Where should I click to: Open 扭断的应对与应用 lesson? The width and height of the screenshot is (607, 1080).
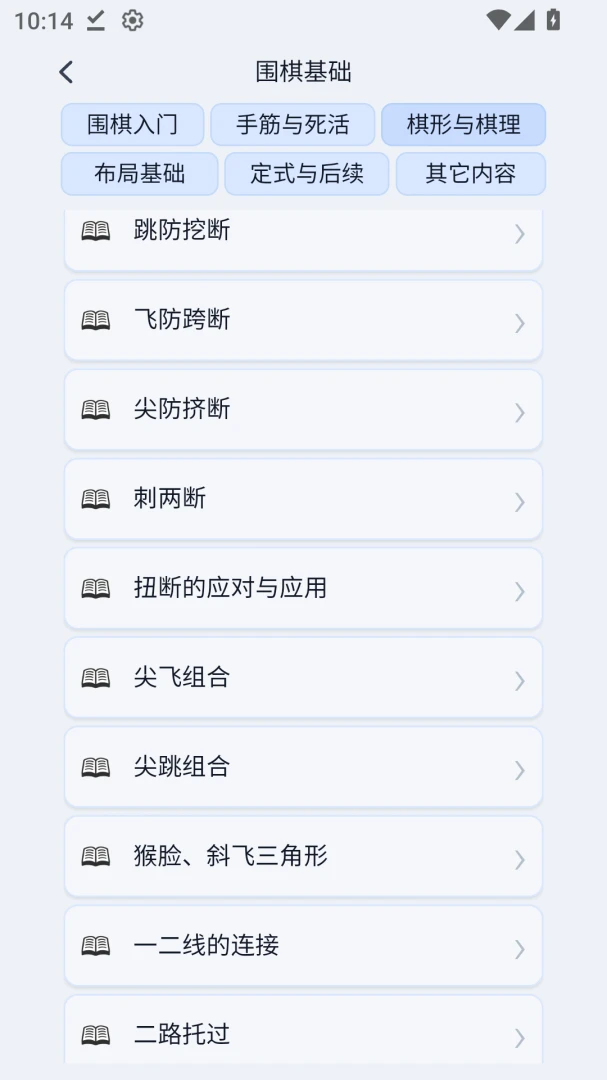303,588
